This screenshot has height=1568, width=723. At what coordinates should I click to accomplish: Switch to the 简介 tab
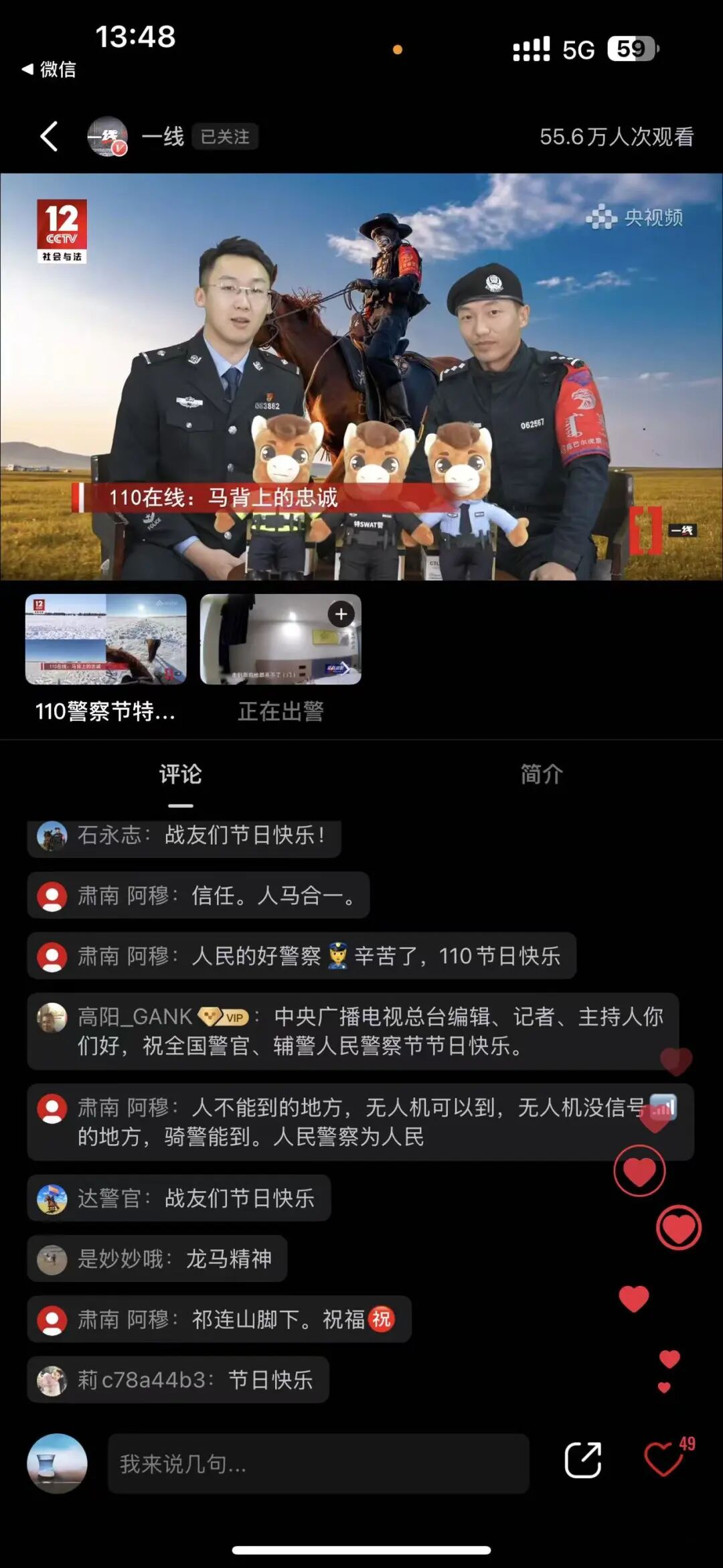click(x=542, y=775)
